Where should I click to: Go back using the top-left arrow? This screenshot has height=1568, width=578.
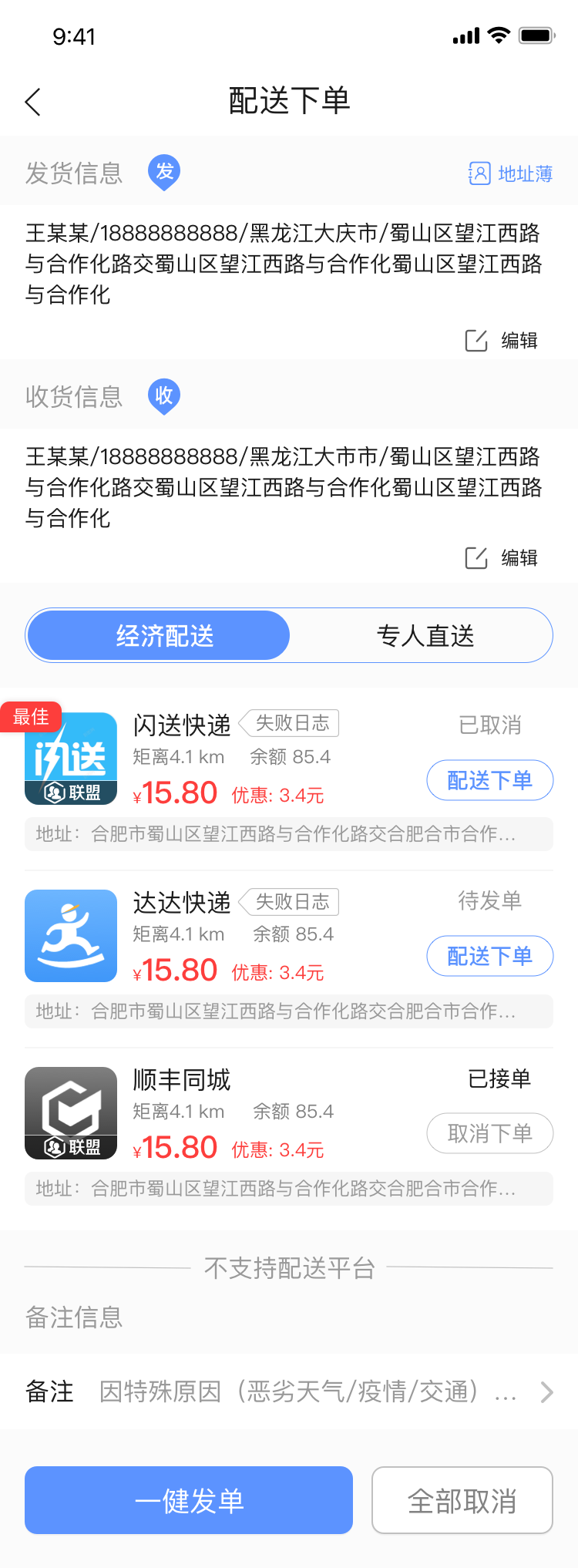[33, 102]
